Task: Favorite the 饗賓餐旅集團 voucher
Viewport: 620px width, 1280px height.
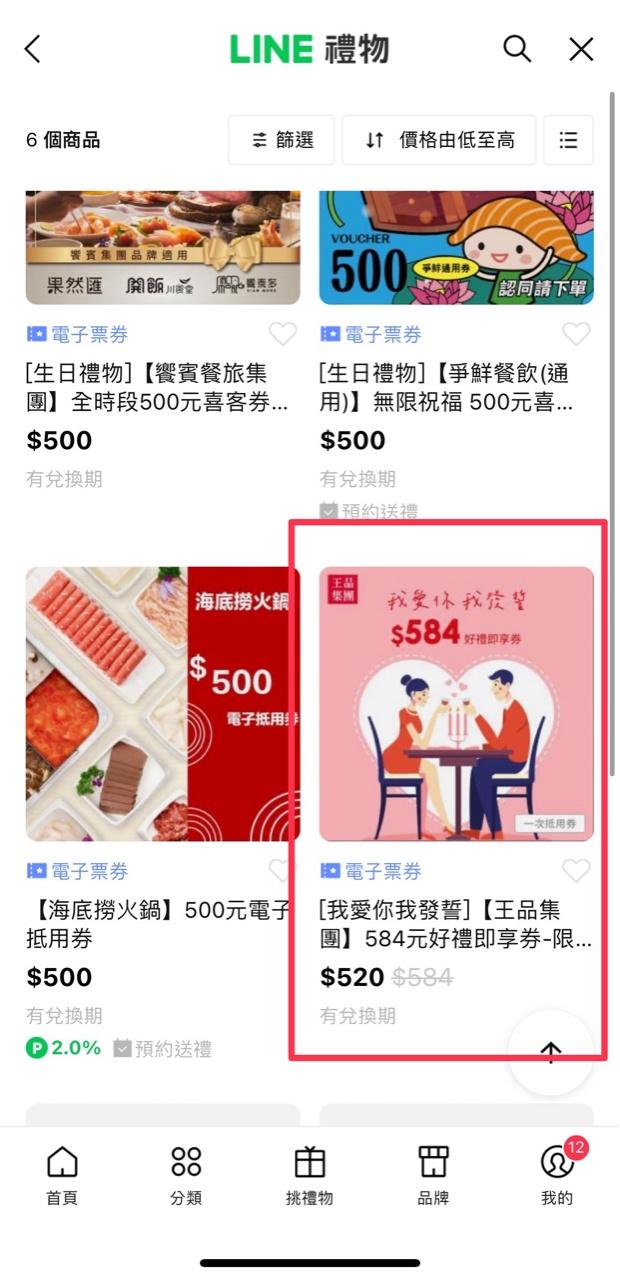Action: point(282,334)
